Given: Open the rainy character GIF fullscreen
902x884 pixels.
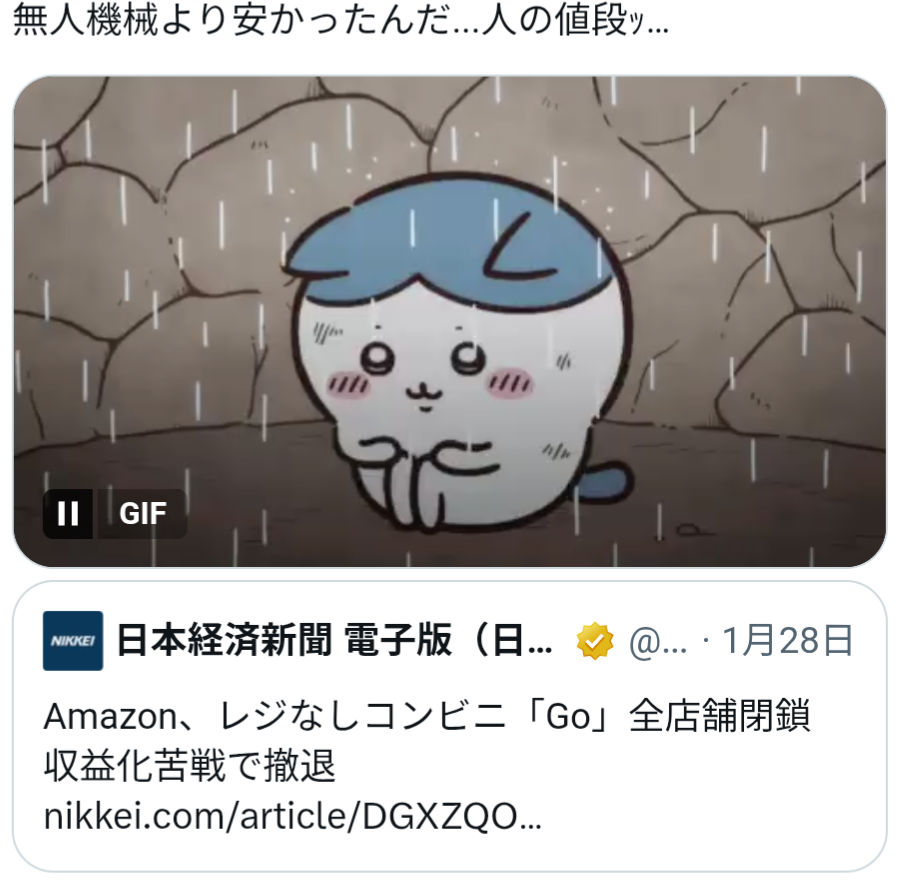Looking at the screenshot, I should pos(450,300).
